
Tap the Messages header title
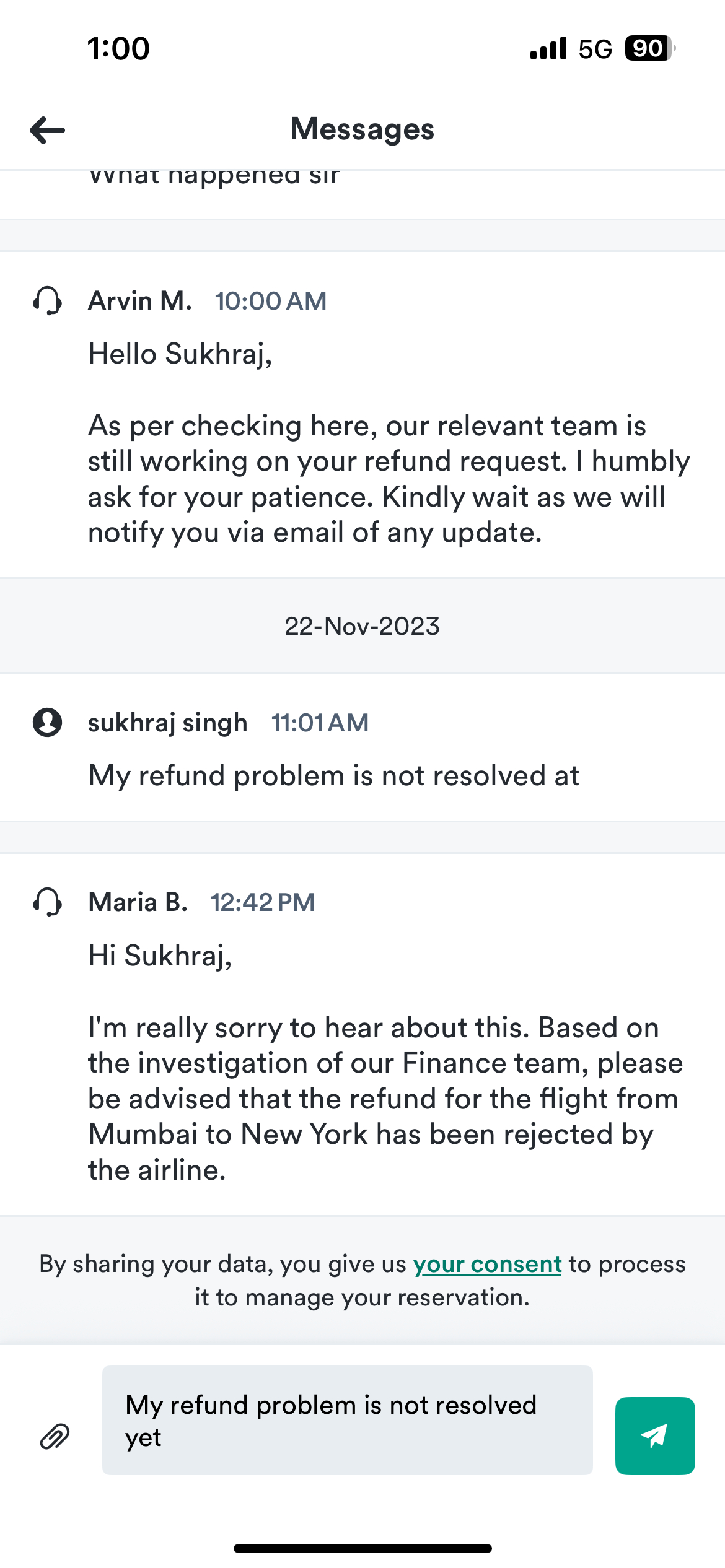pos(362,129)
